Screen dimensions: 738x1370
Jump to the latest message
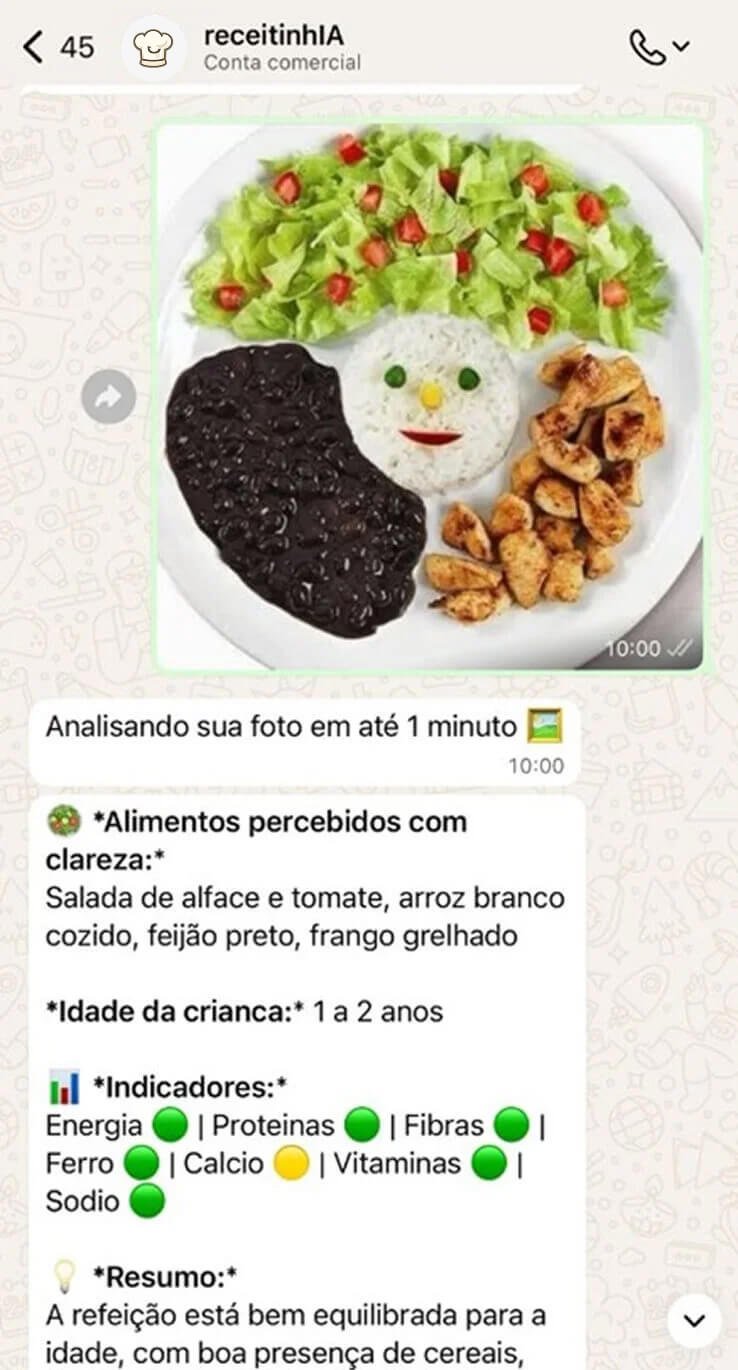pyautogui.click(x=693, y=1320)
